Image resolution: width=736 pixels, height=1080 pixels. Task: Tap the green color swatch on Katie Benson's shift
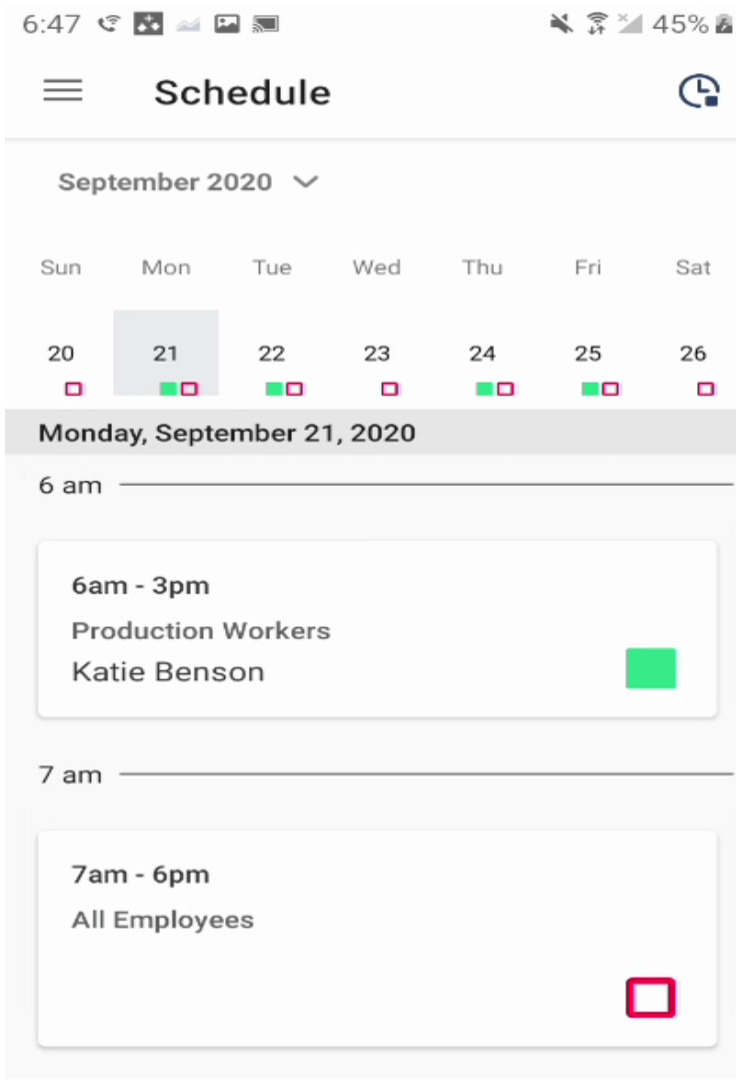650,667
